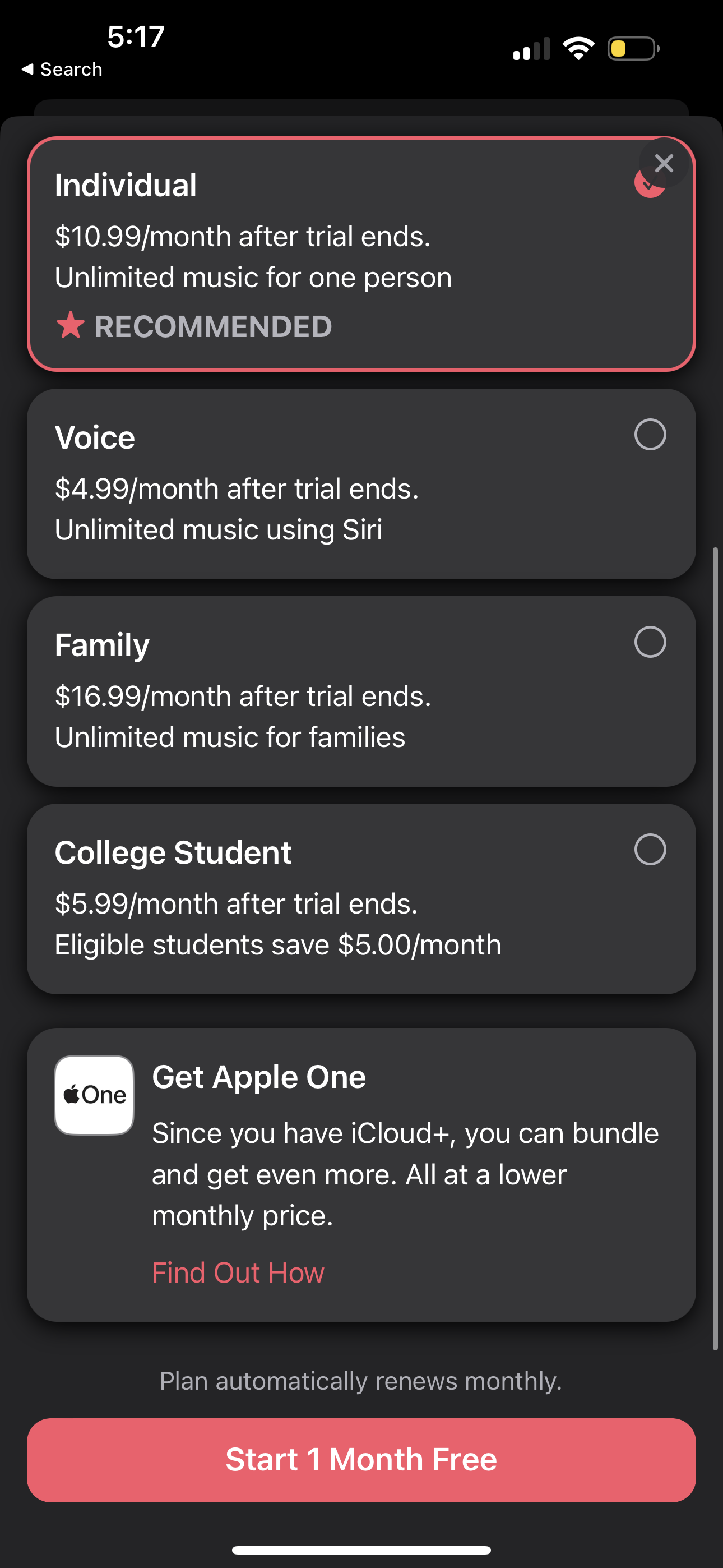Select the Family plan radio button

(651, 642)
